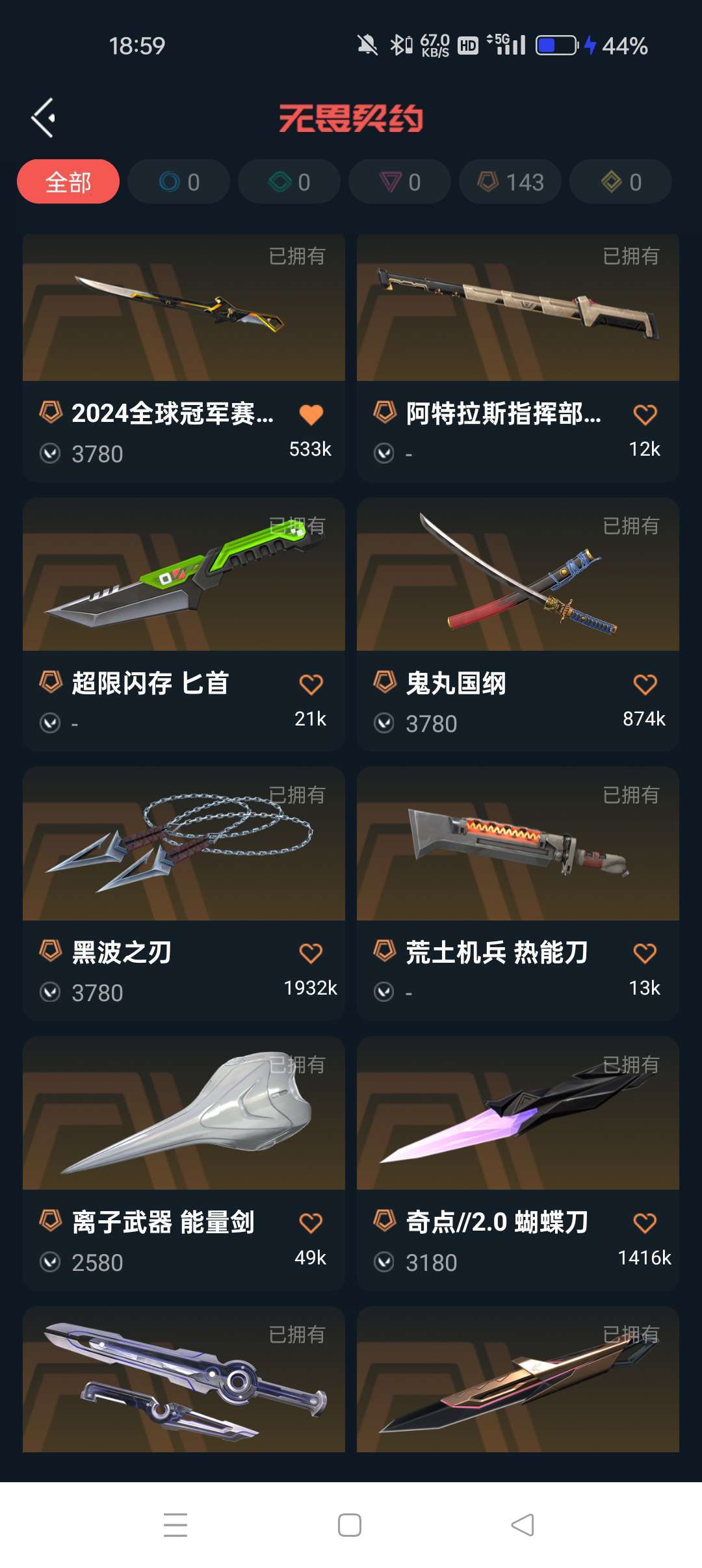Screen dimensions: 702x1568
Task: Tap the blue spiral currency filter showing 0
Action: pyautogui.click(x=177, y=182)
